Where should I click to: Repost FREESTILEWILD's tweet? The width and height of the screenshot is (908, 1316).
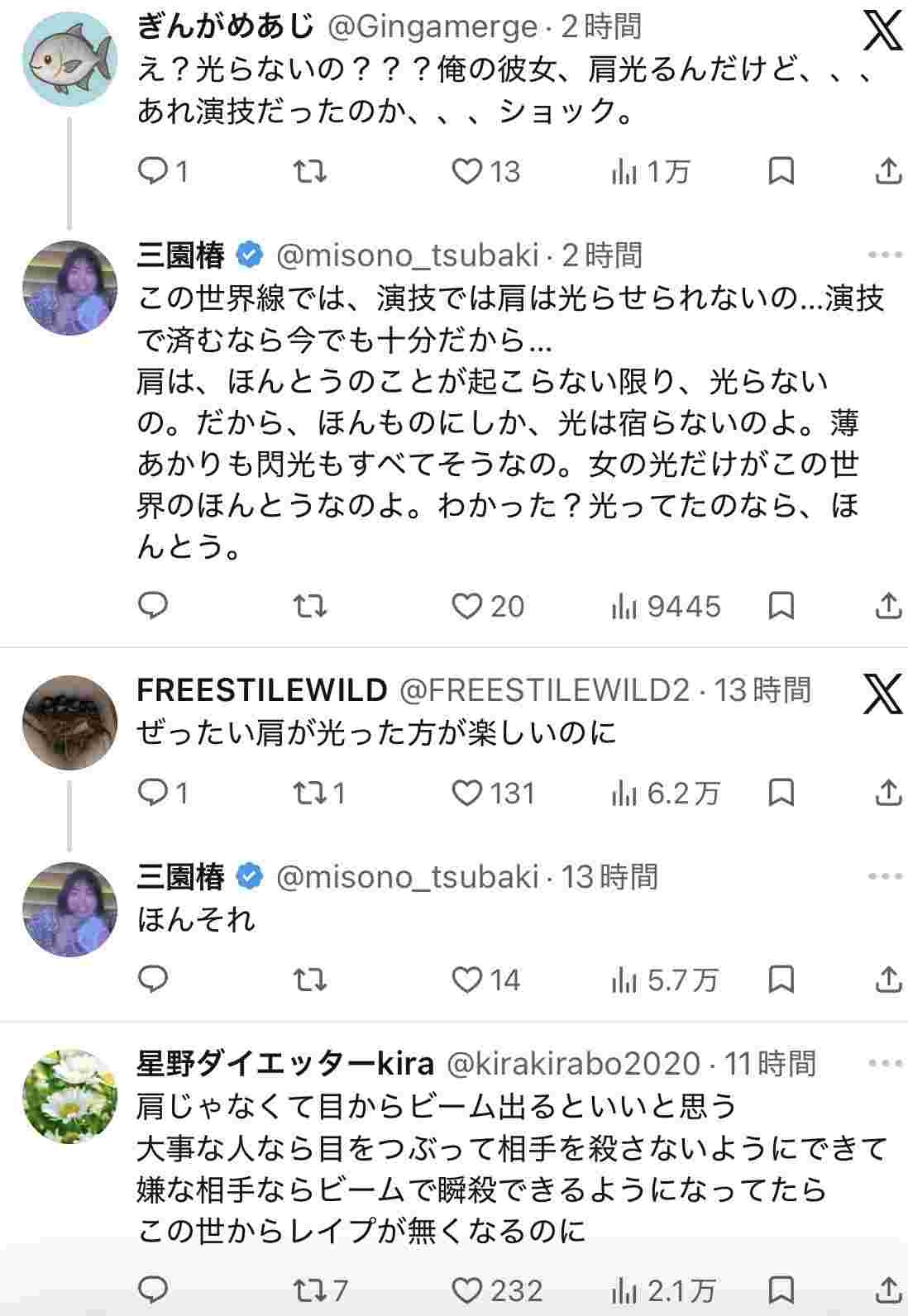(310, 794)
